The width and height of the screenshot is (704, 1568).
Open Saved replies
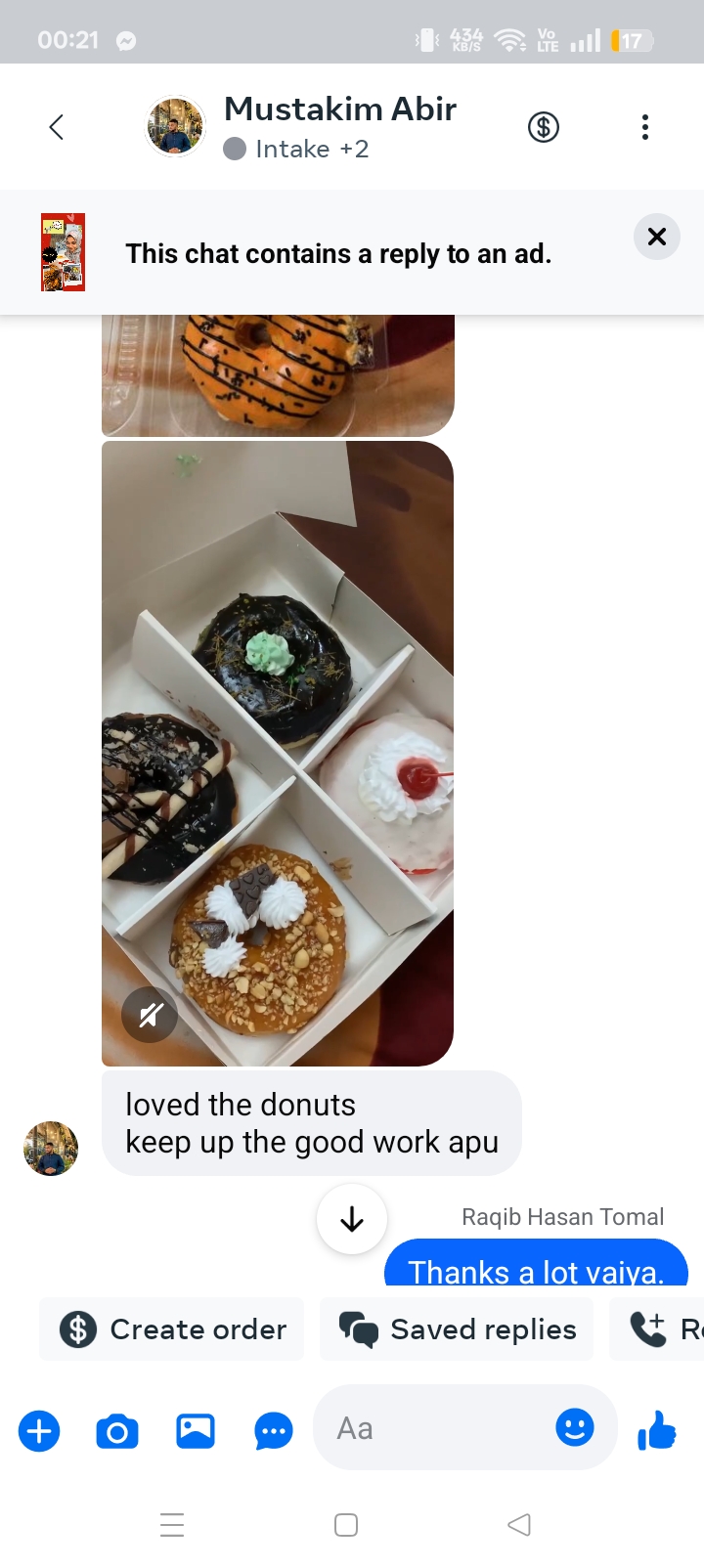[457, 1329]
